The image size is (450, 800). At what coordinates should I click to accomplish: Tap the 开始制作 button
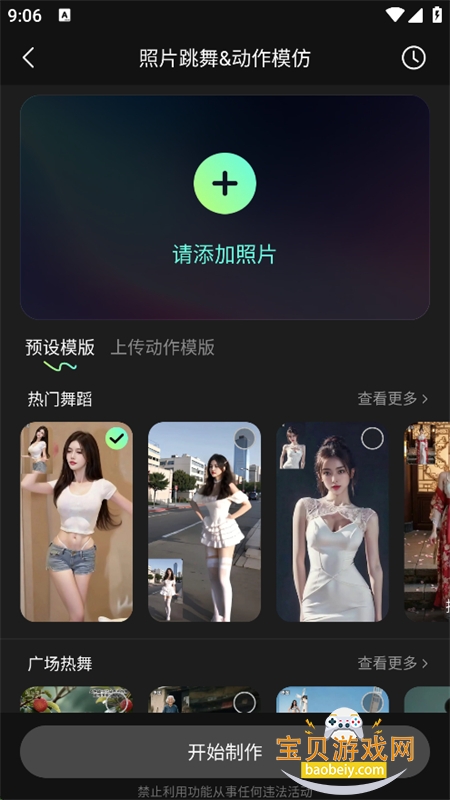(x=224, y=752)
